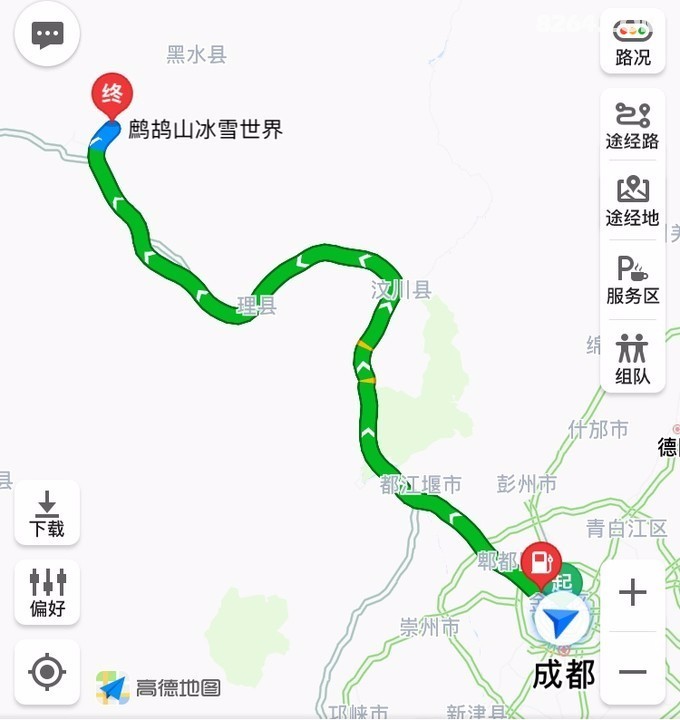Open 途经路 route roads option
Image resolution: width=680 pixels, height=720 pixels.
point(632,125)
